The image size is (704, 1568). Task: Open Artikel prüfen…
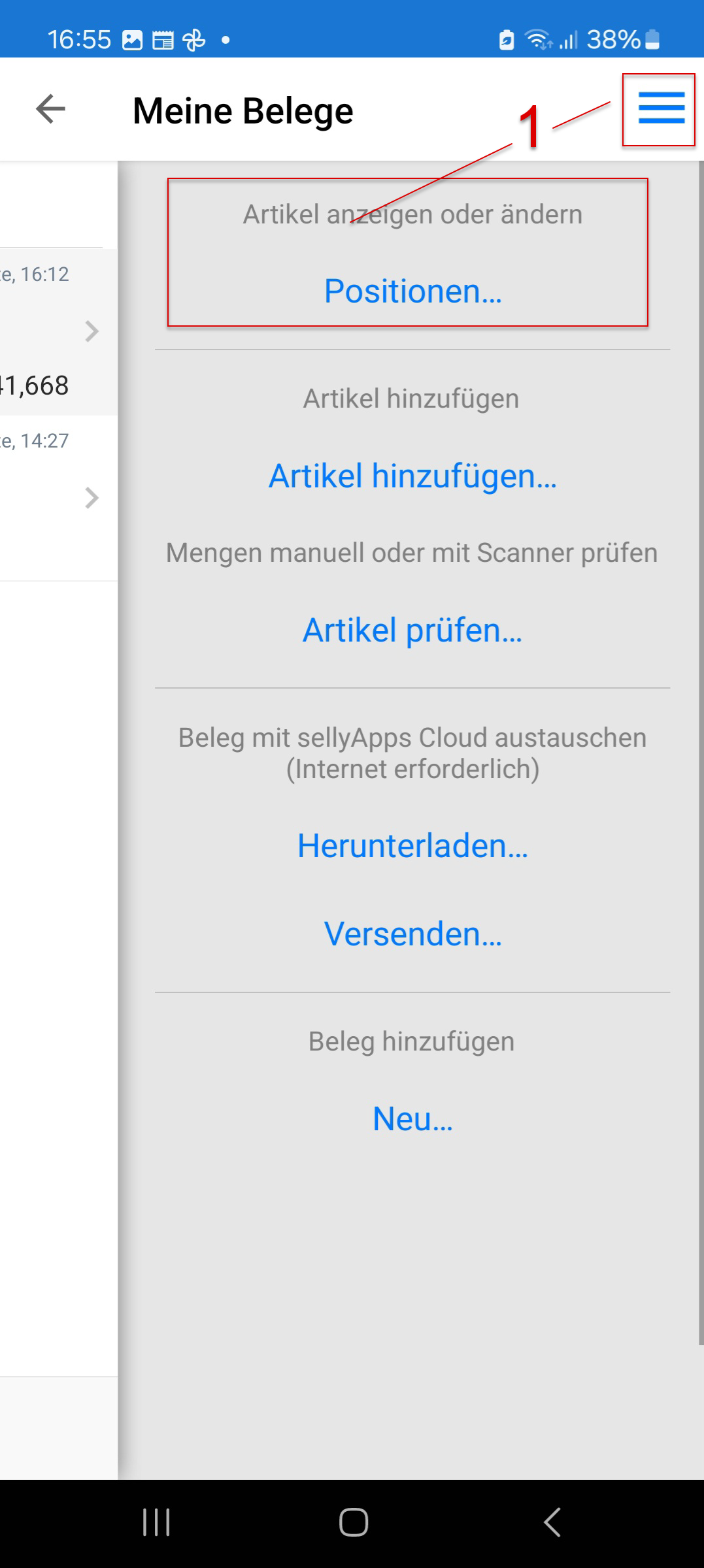point(412,630)
